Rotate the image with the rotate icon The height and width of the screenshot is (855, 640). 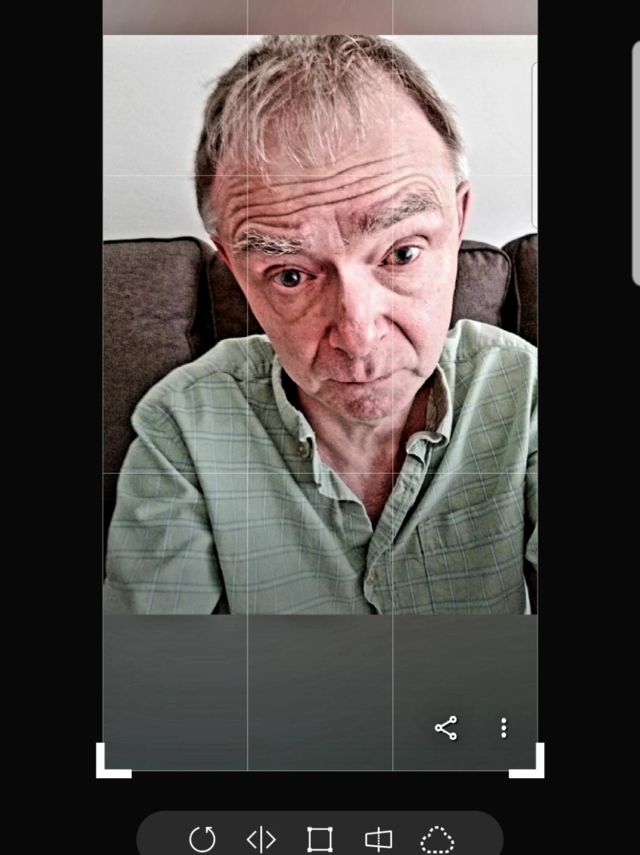click(x=202, y=839)
